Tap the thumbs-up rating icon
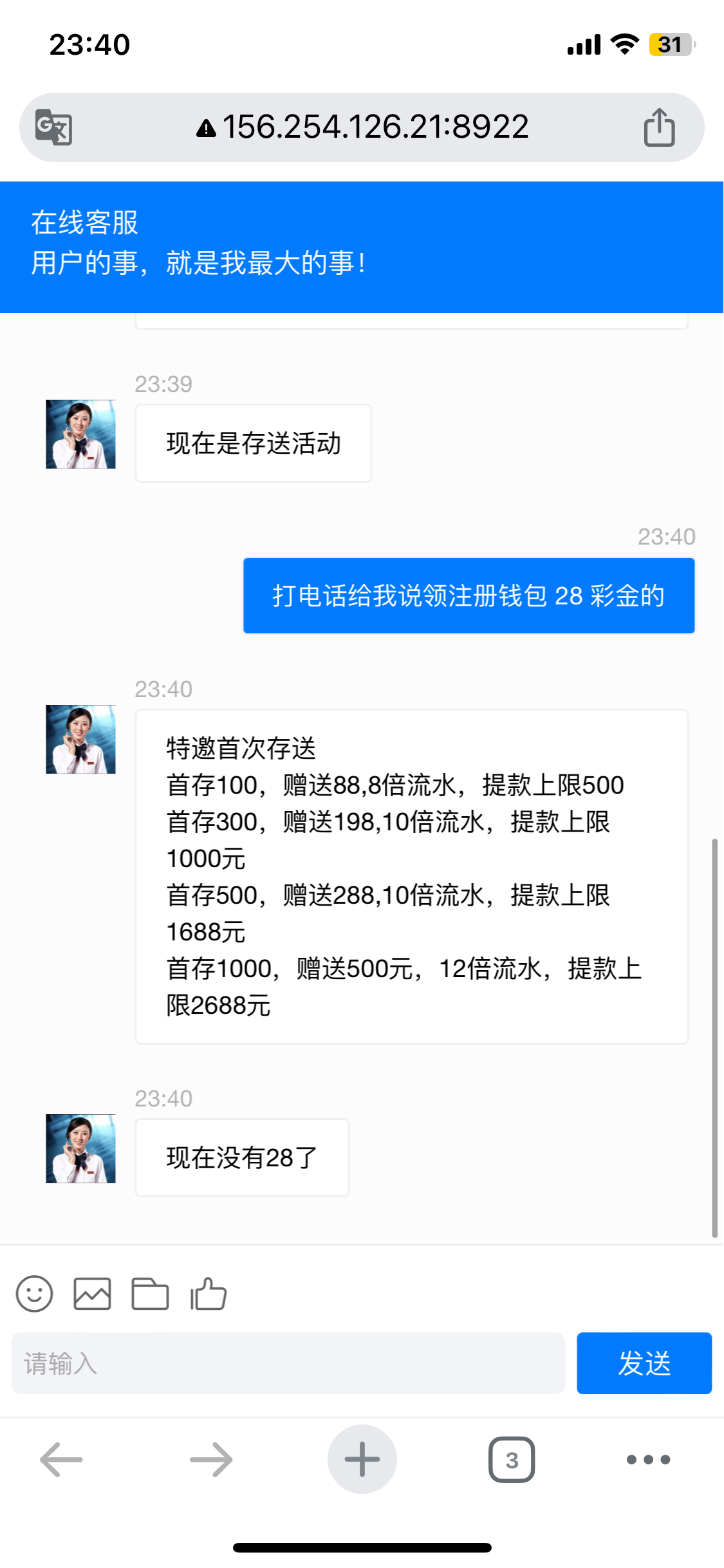This screenshot has width=724, height=1568. coord(209,1294)
